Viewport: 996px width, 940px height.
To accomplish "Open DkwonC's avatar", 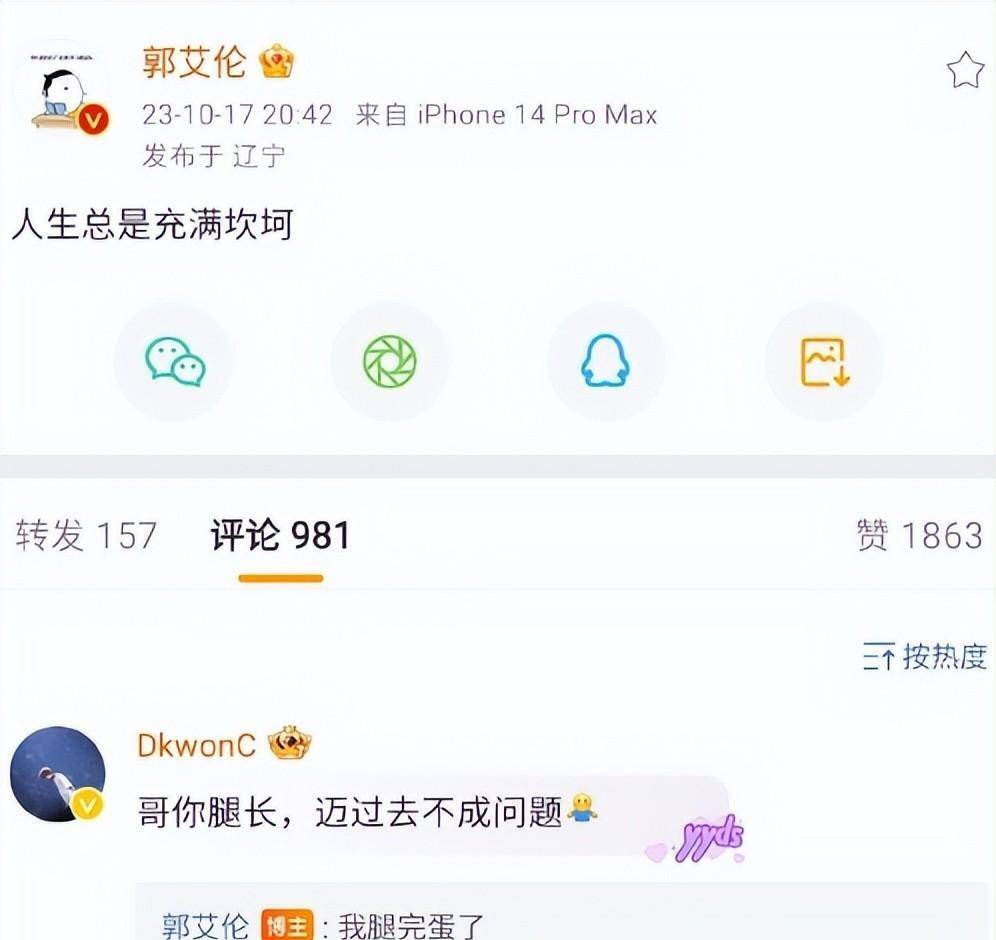I will (x=58, y=774).
